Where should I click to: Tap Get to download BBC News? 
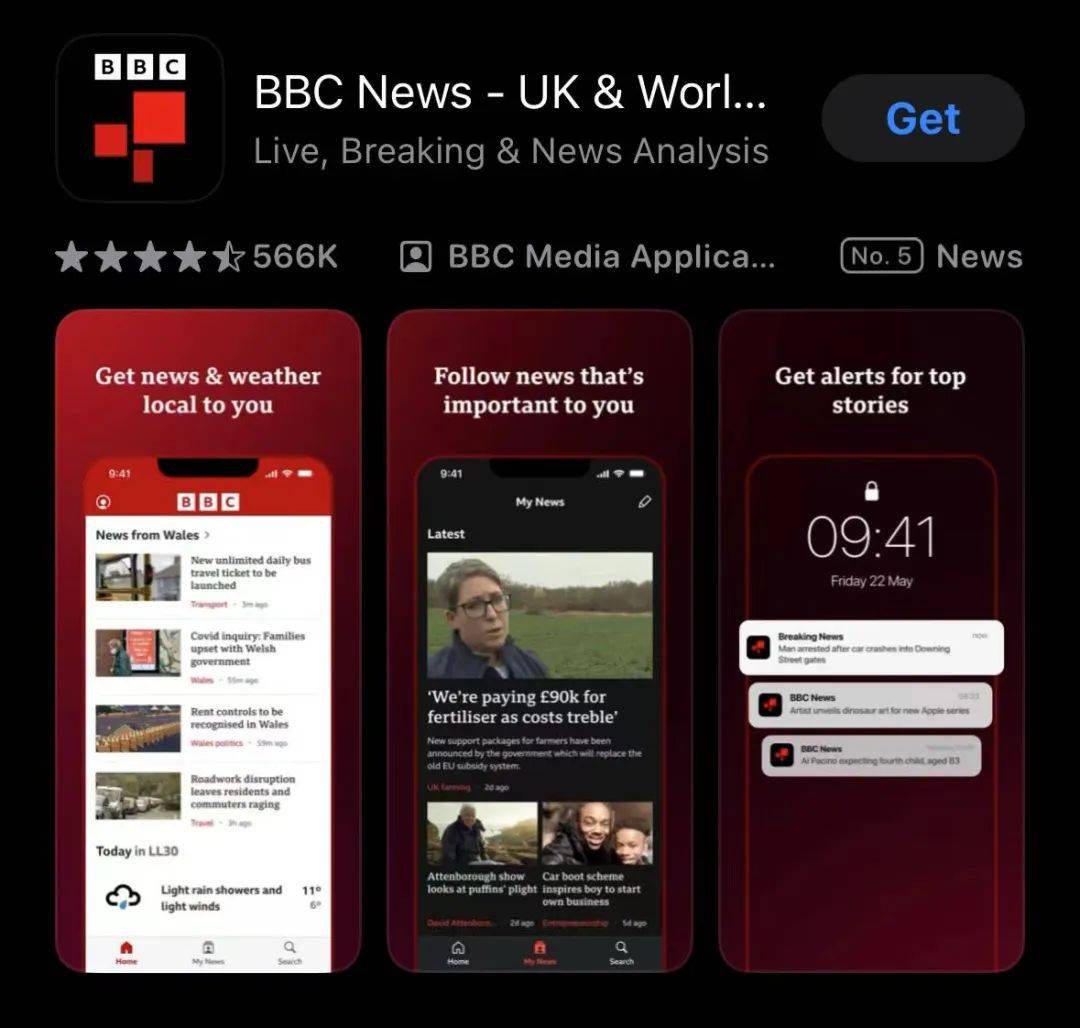(922, 119)
